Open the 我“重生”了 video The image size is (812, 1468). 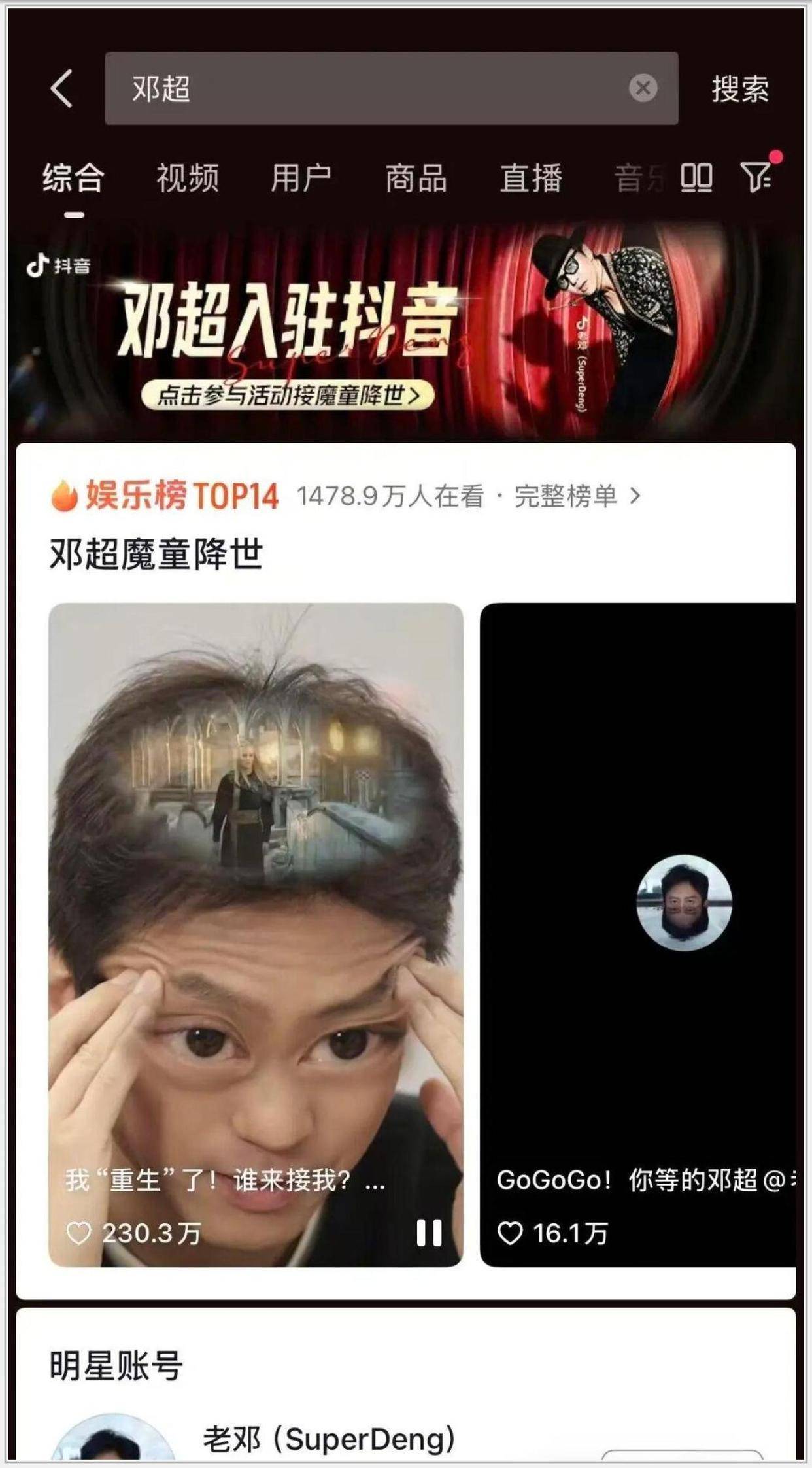[256, 915]
